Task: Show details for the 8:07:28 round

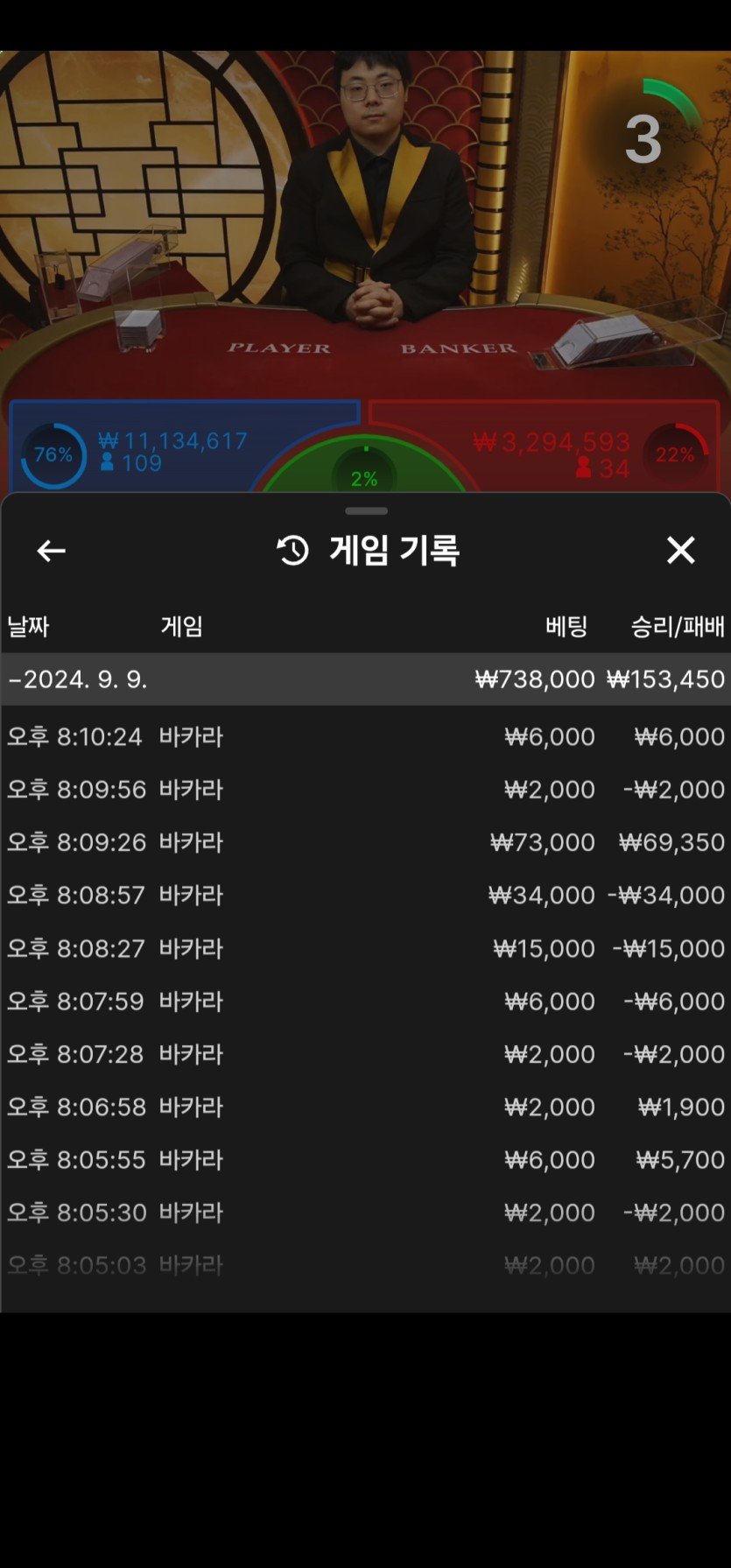Action: [365, 1054]
